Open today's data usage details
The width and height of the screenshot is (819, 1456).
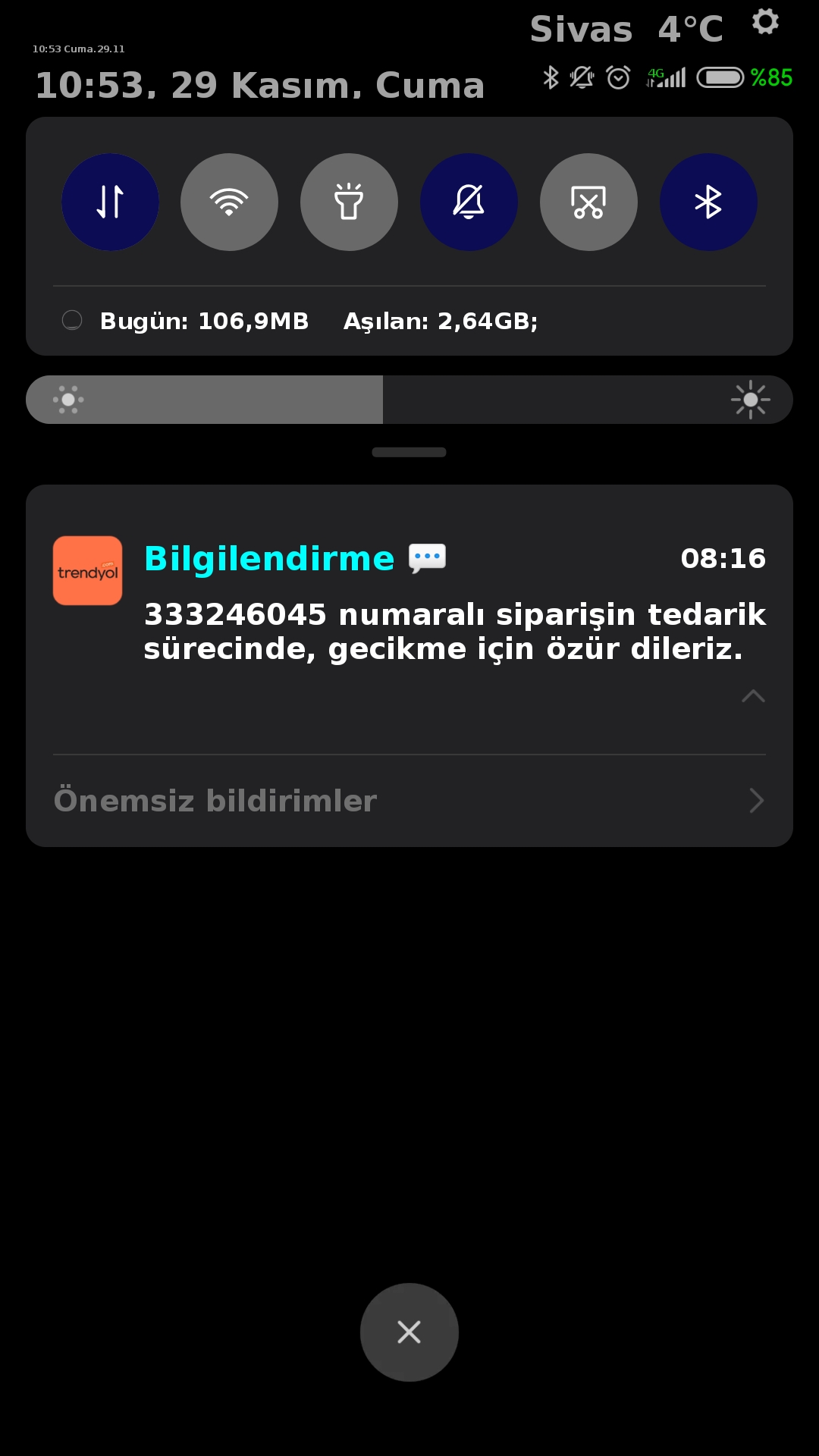click(x=205, y=321)
